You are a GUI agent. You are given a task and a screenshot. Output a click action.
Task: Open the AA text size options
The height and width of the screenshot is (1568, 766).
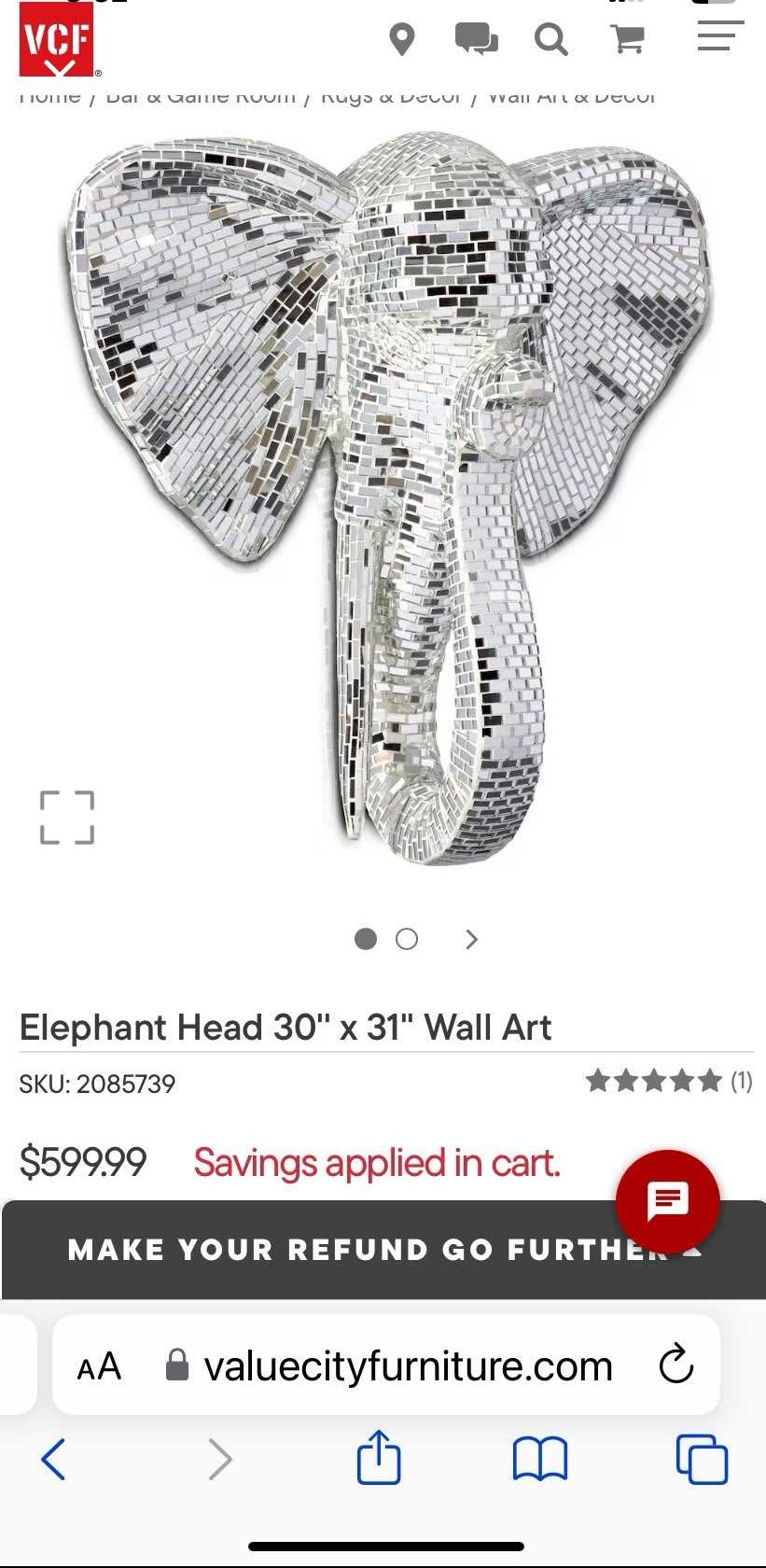tap(99, 1366)
